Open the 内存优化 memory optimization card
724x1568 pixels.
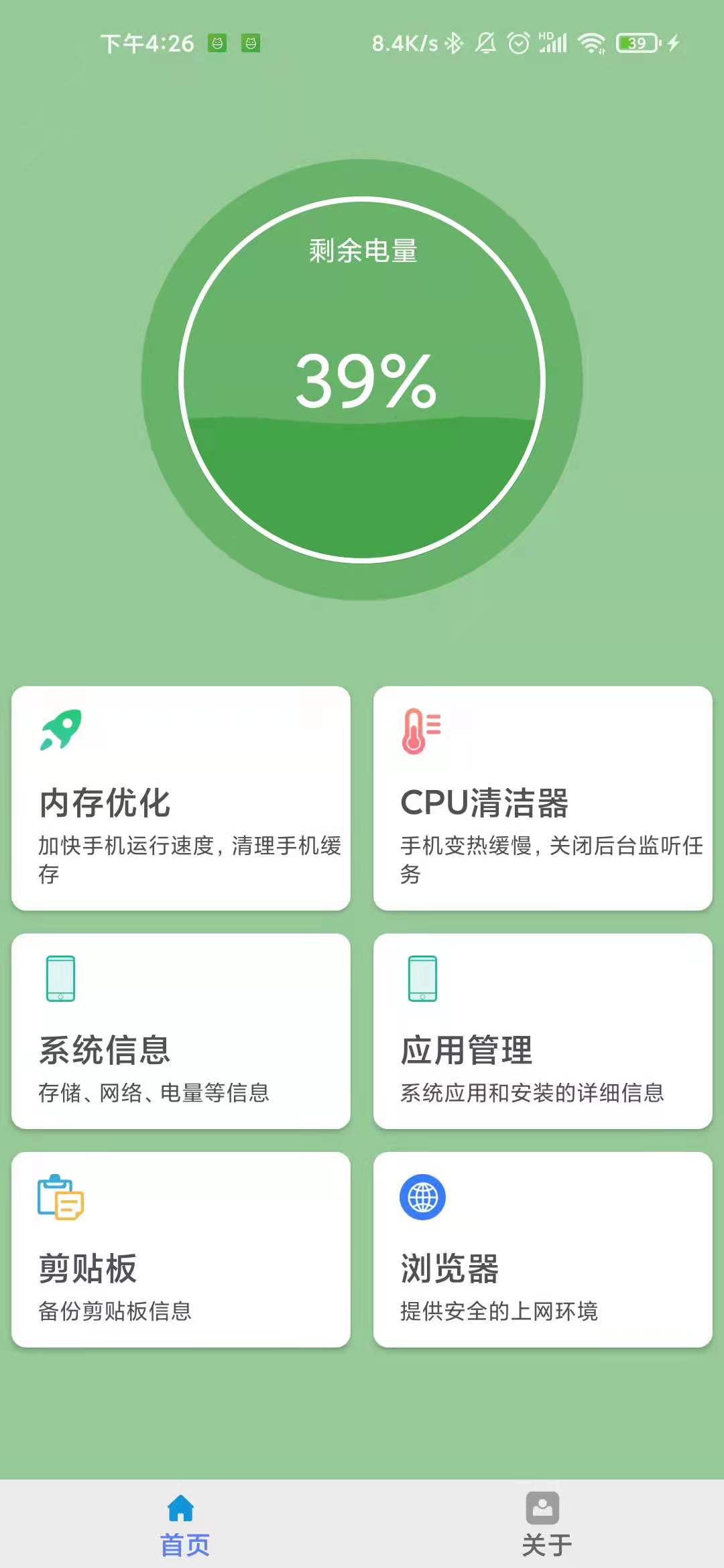(181, 797)
